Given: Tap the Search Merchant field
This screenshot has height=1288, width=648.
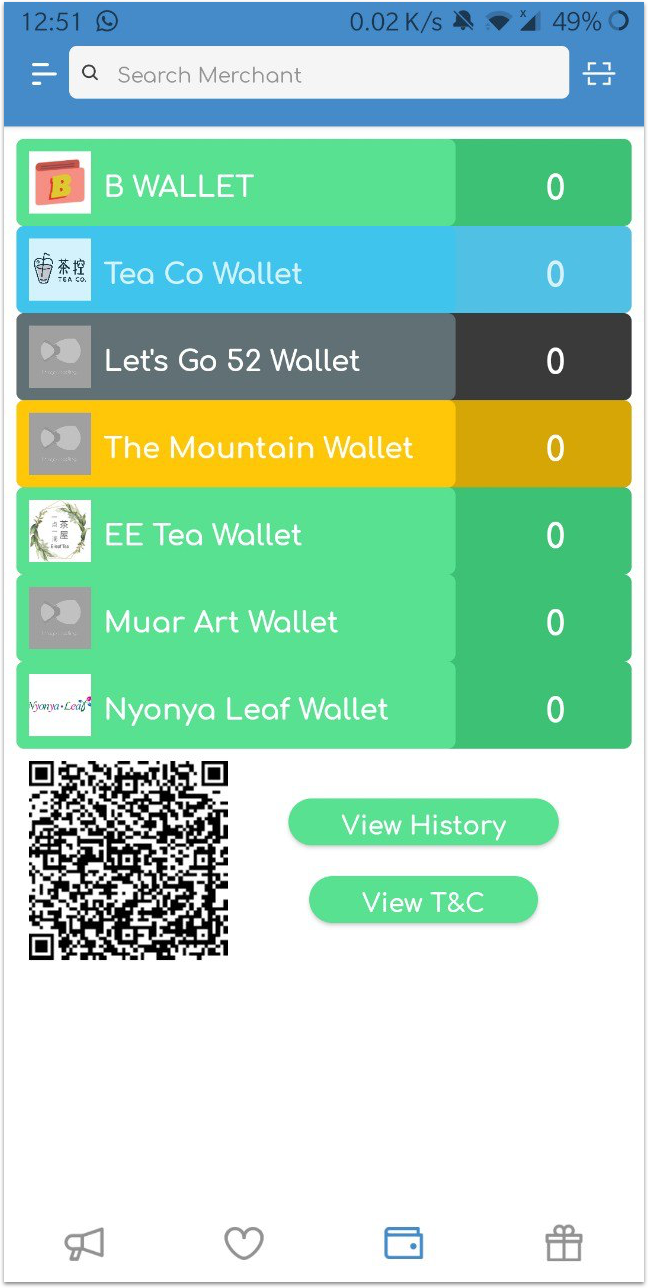Looking at the screenshot, I should [x=319, y=73].
